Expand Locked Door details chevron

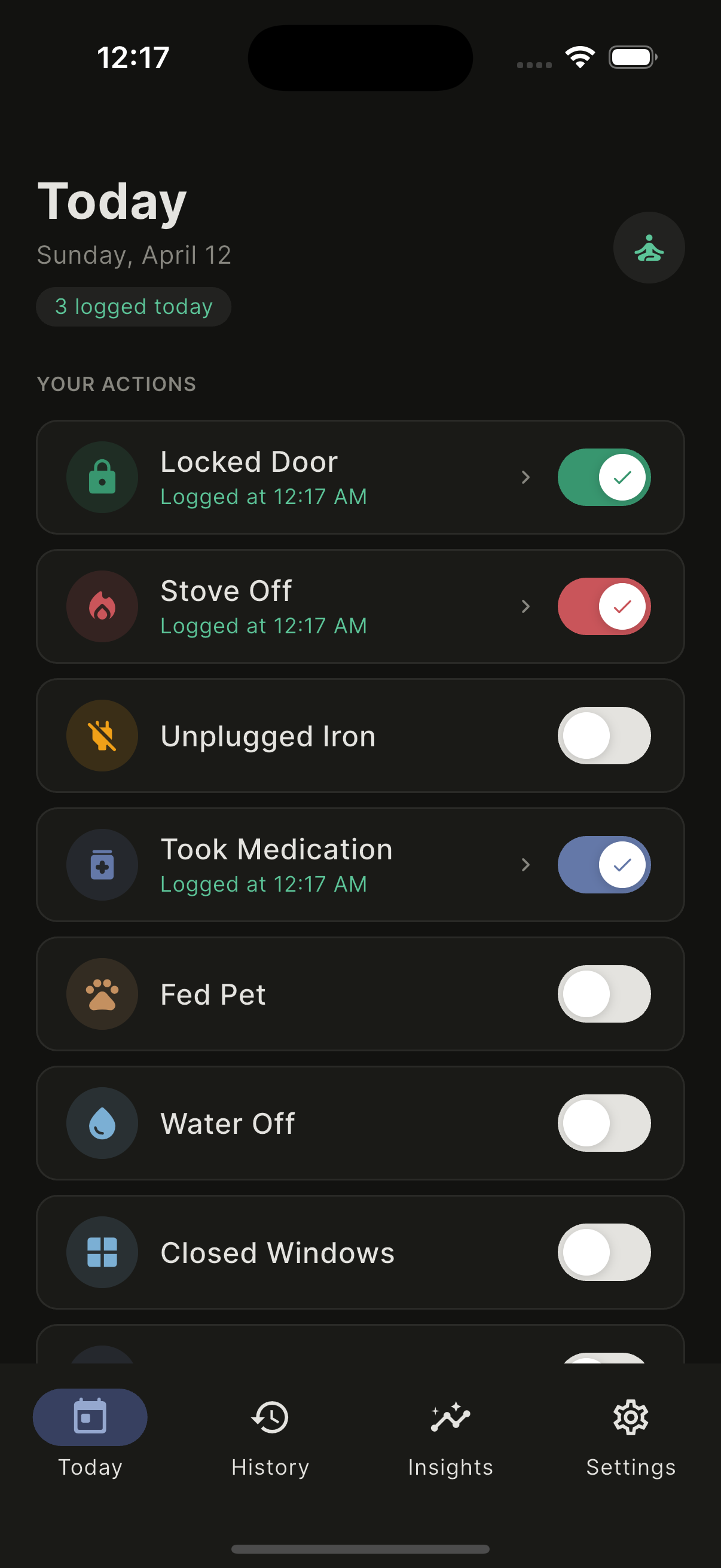tap(526, 477)
